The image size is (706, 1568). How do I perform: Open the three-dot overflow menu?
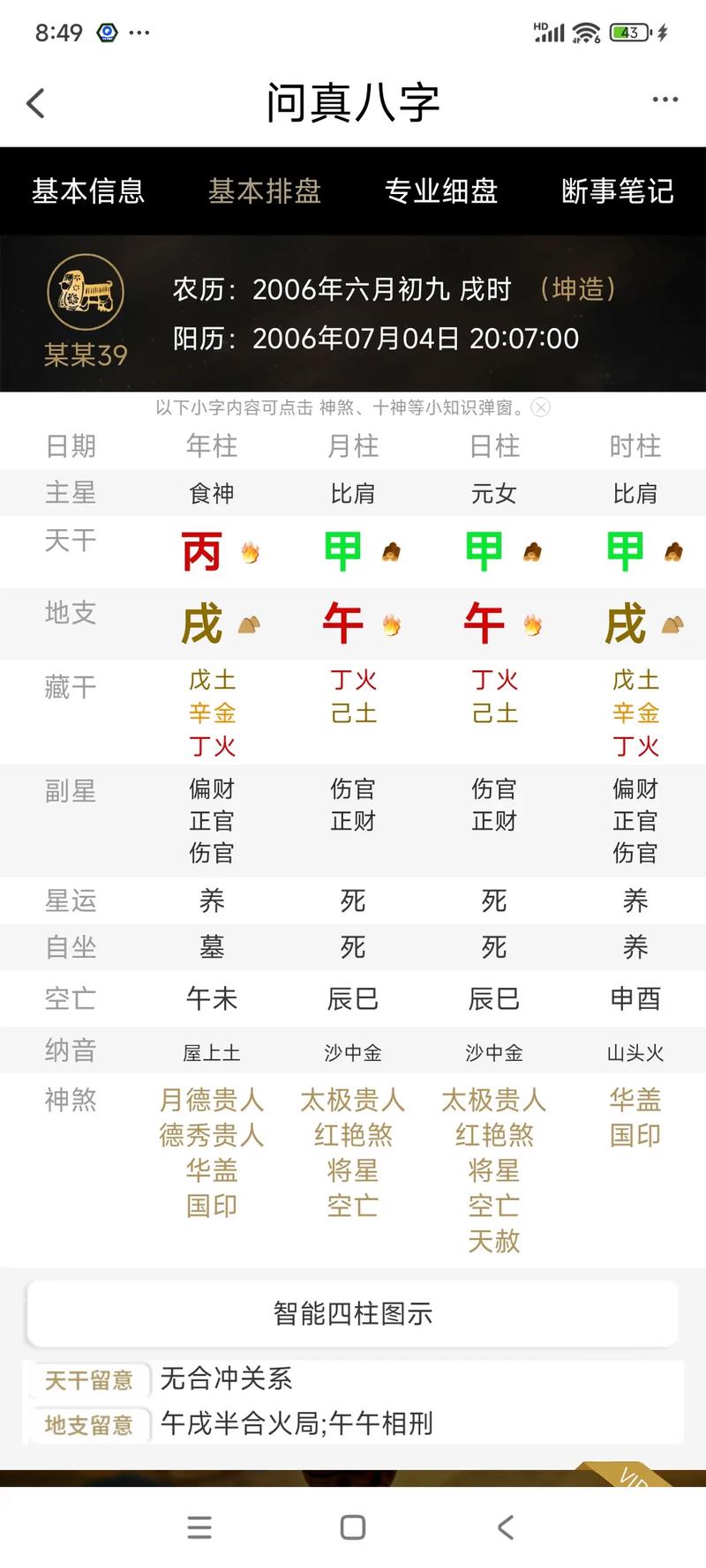pyautogui.click(x=665, y=100)
